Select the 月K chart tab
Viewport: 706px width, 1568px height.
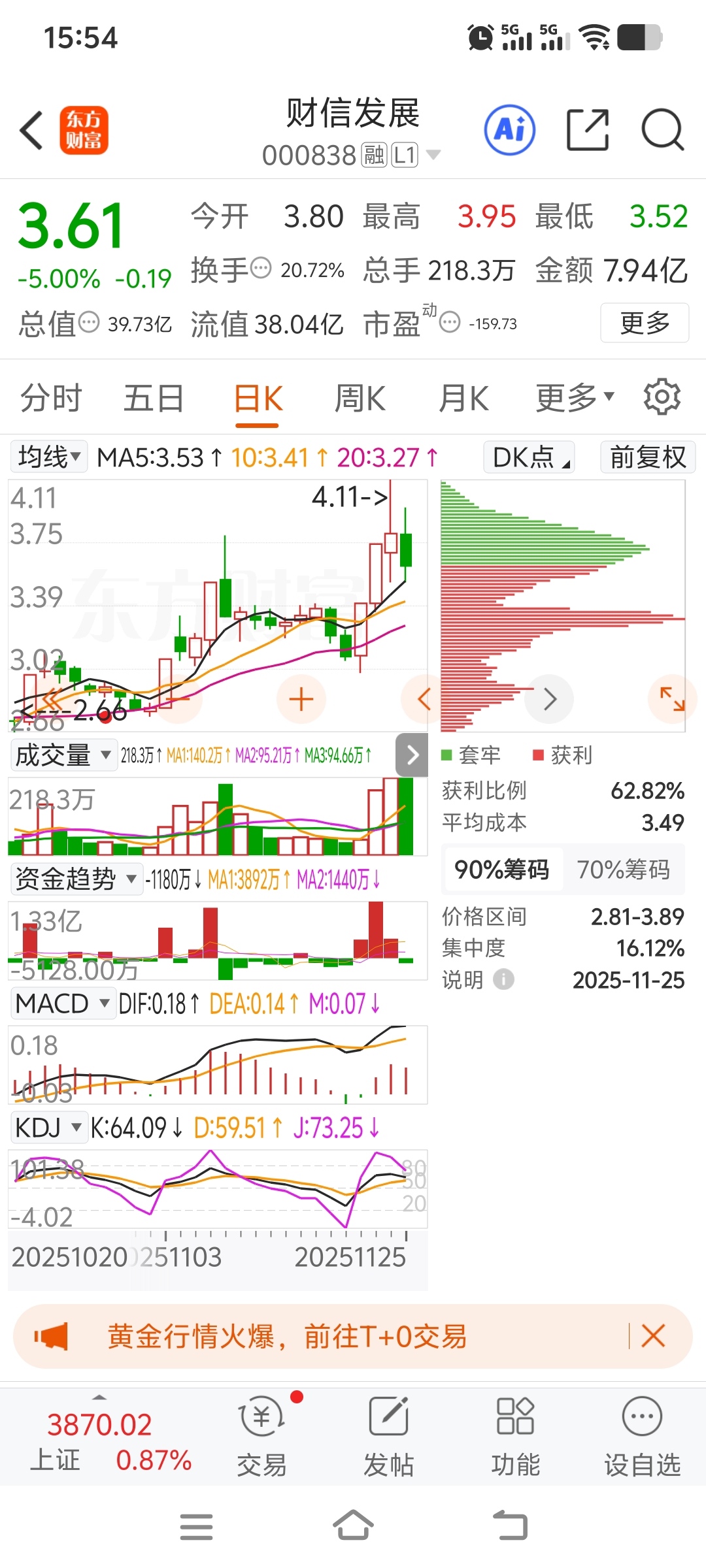463,399
